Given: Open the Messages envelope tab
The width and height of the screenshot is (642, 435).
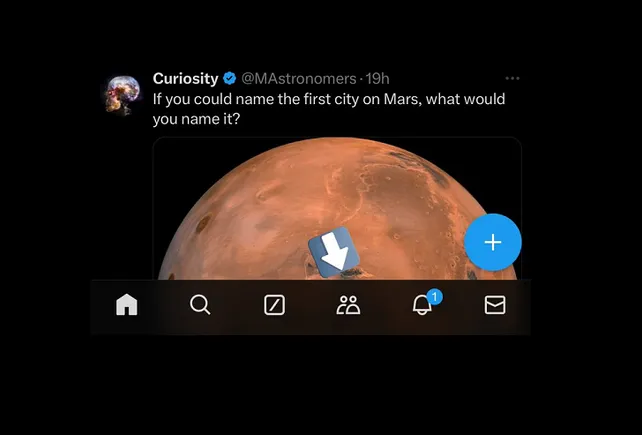Looking at the screenshot, I should point(495,305).
